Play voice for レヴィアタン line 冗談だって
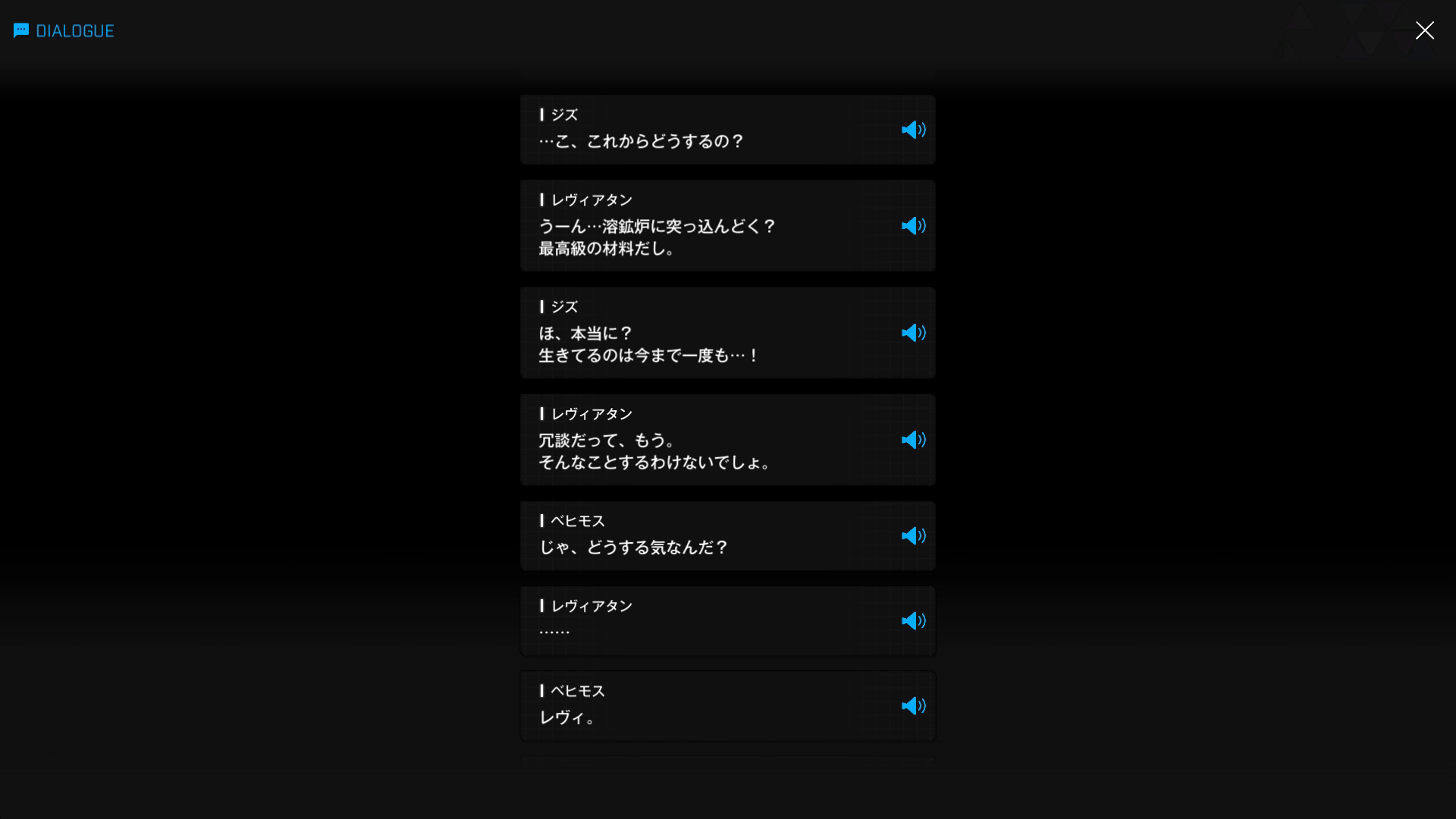 point(913,440)
